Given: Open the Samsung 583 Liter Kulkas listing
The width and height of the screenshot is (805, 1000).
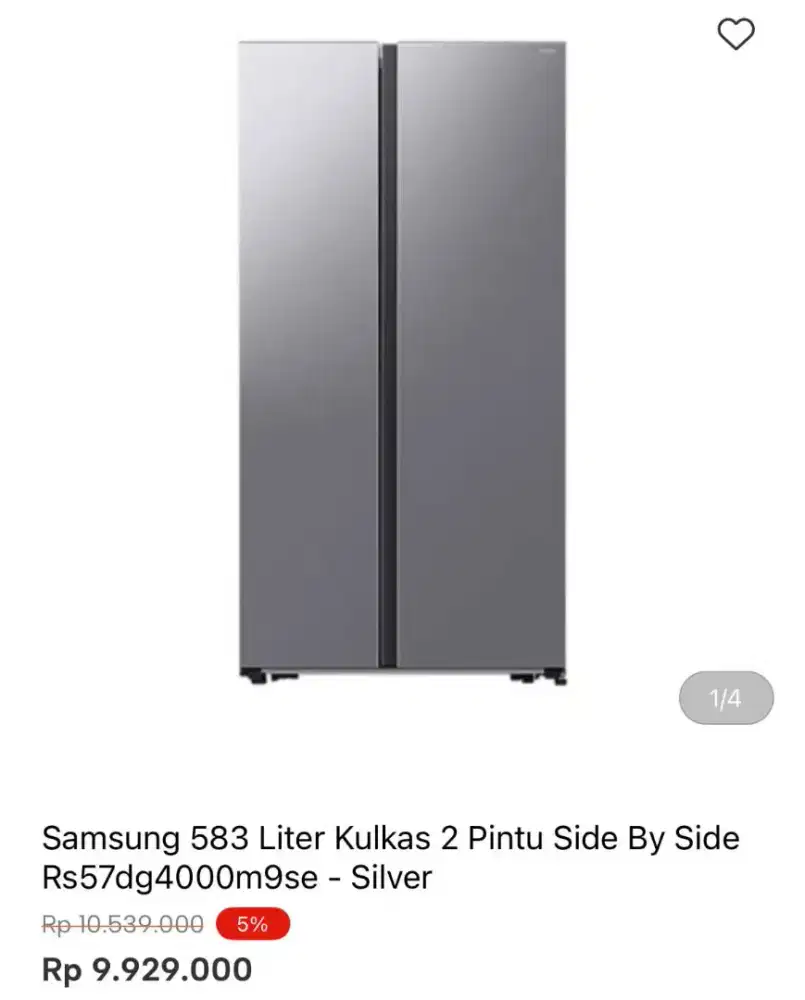Looking at the screenshot, I should tap(392, 840).
